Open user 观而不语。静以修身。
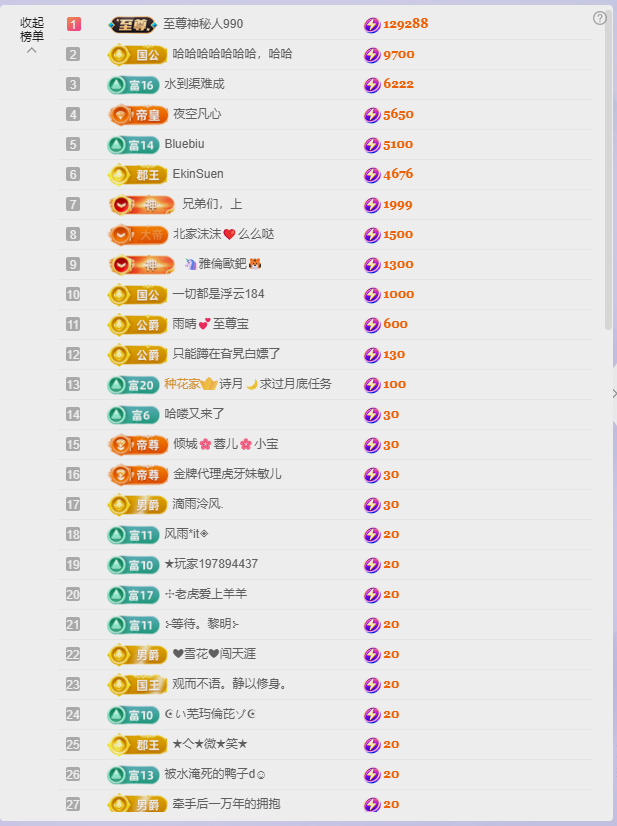Viewport: 617px width, 826px height. pos(229,684)
